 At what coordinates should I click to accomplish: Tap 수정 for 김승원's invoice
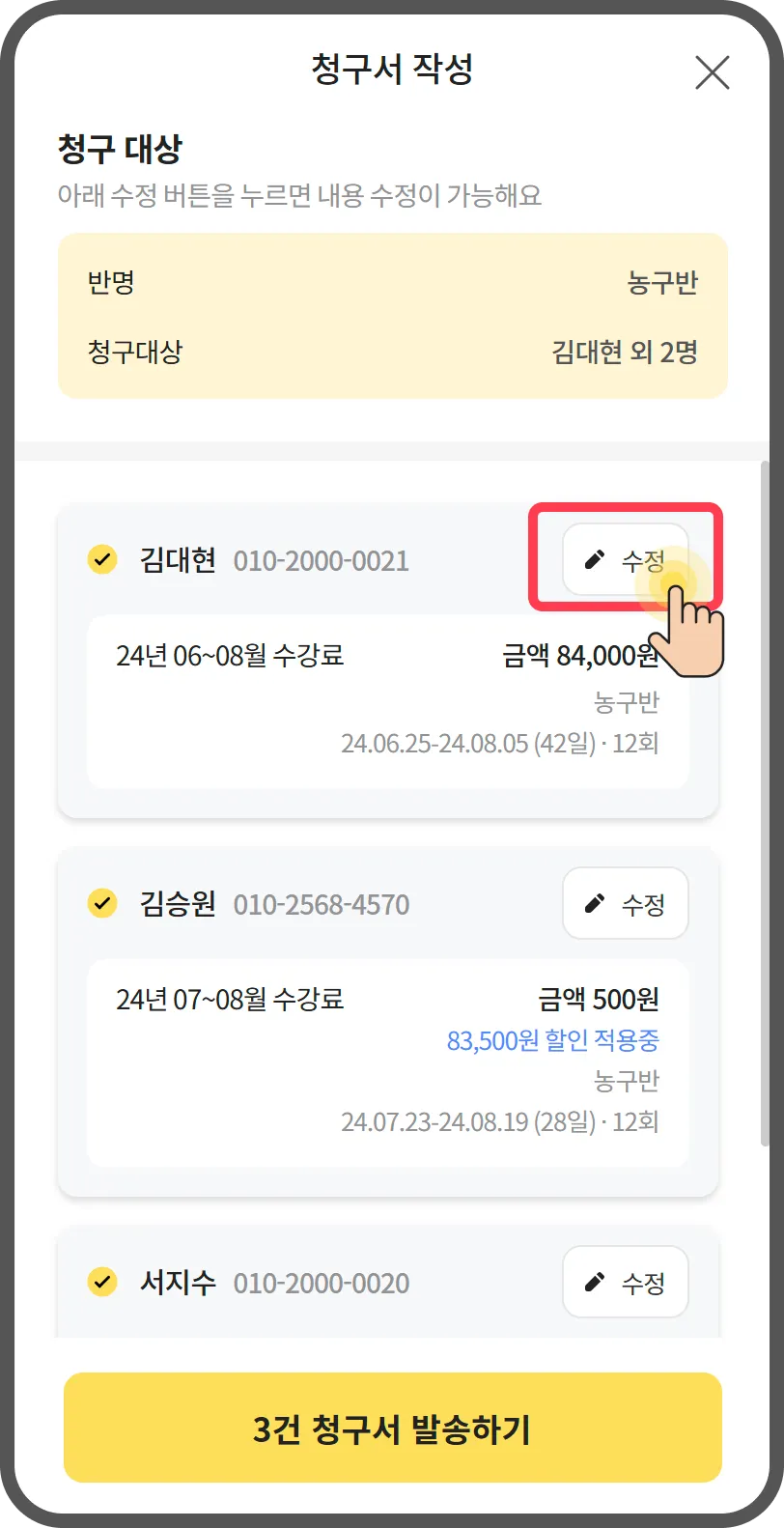point(625,903)
